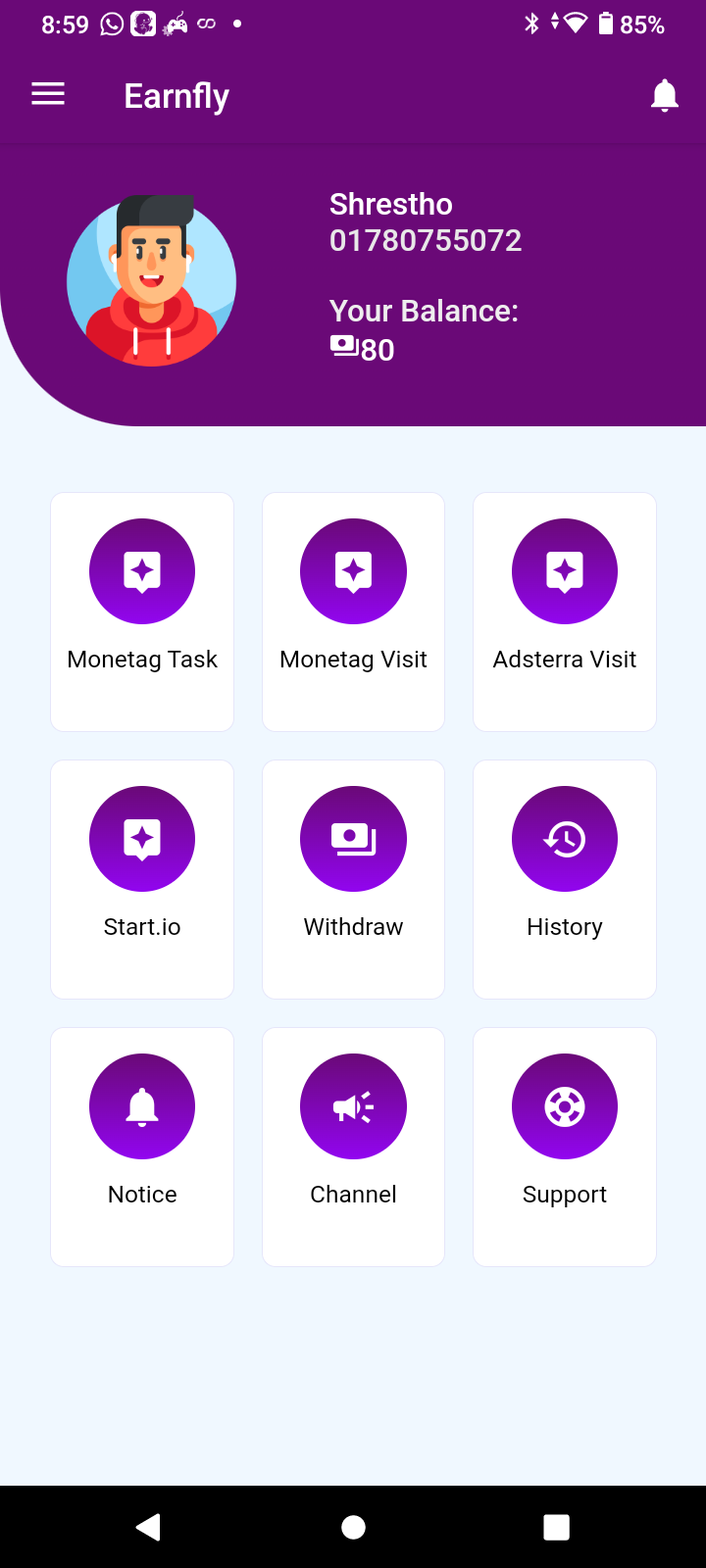Open the Channel card
Screen dimensions: 706x1568
pyautogui.click(x=353, y=1147)
